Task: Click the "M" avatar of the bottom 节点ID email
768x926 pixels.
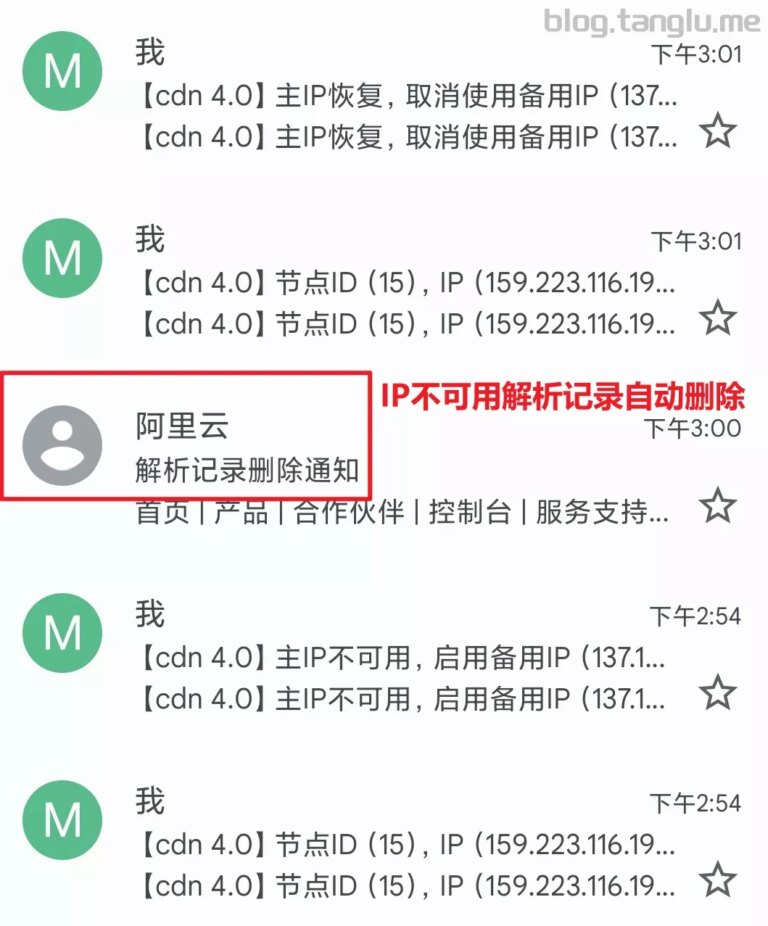Action: pyautogui.click(x=61, y=820)
